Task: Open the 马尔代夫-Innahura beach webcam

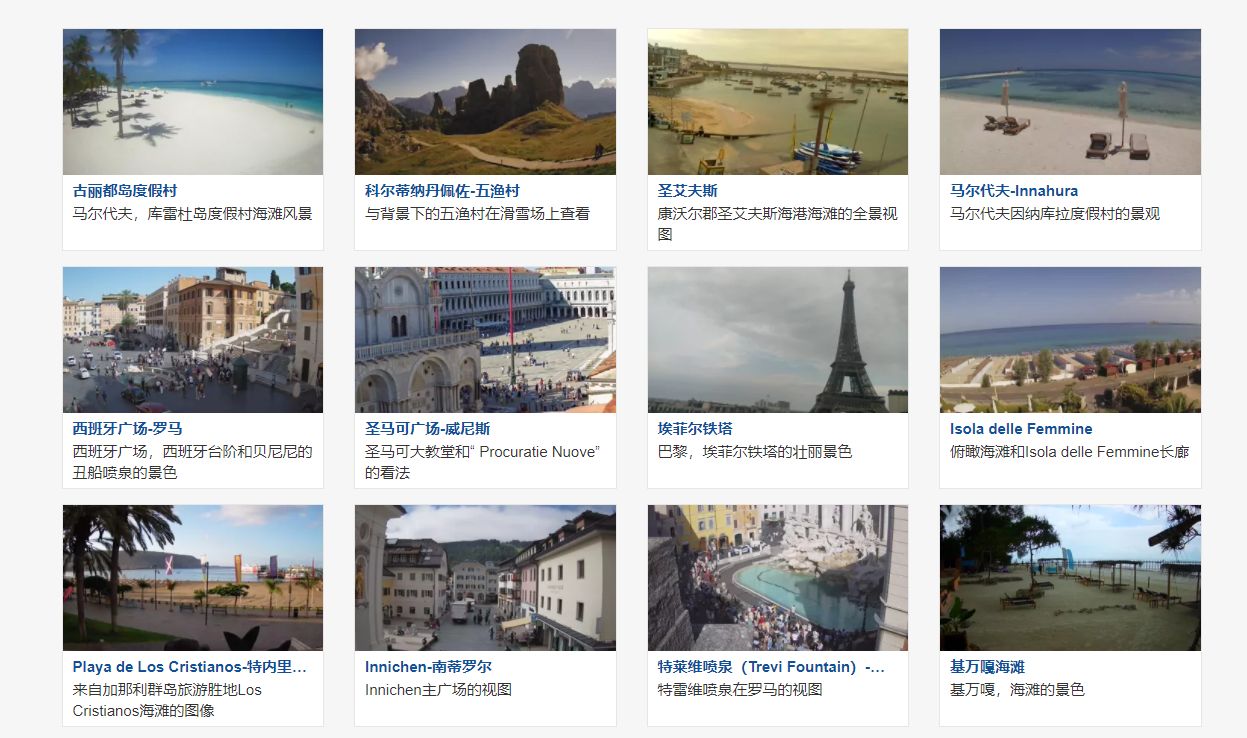Action: (1070, 103)
